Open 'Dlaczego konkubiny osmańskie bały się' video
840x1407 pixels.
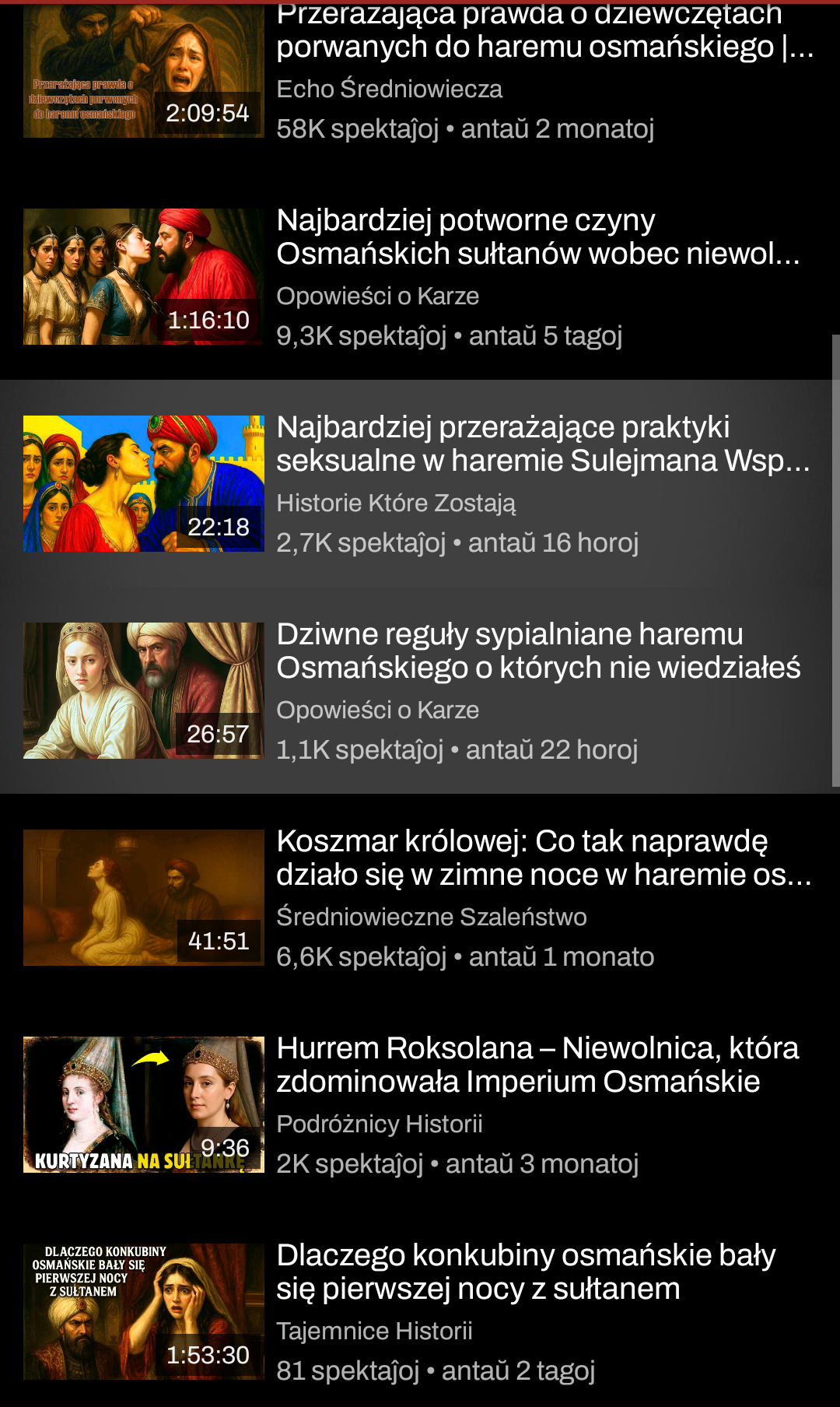click(x=420, y=1311)
